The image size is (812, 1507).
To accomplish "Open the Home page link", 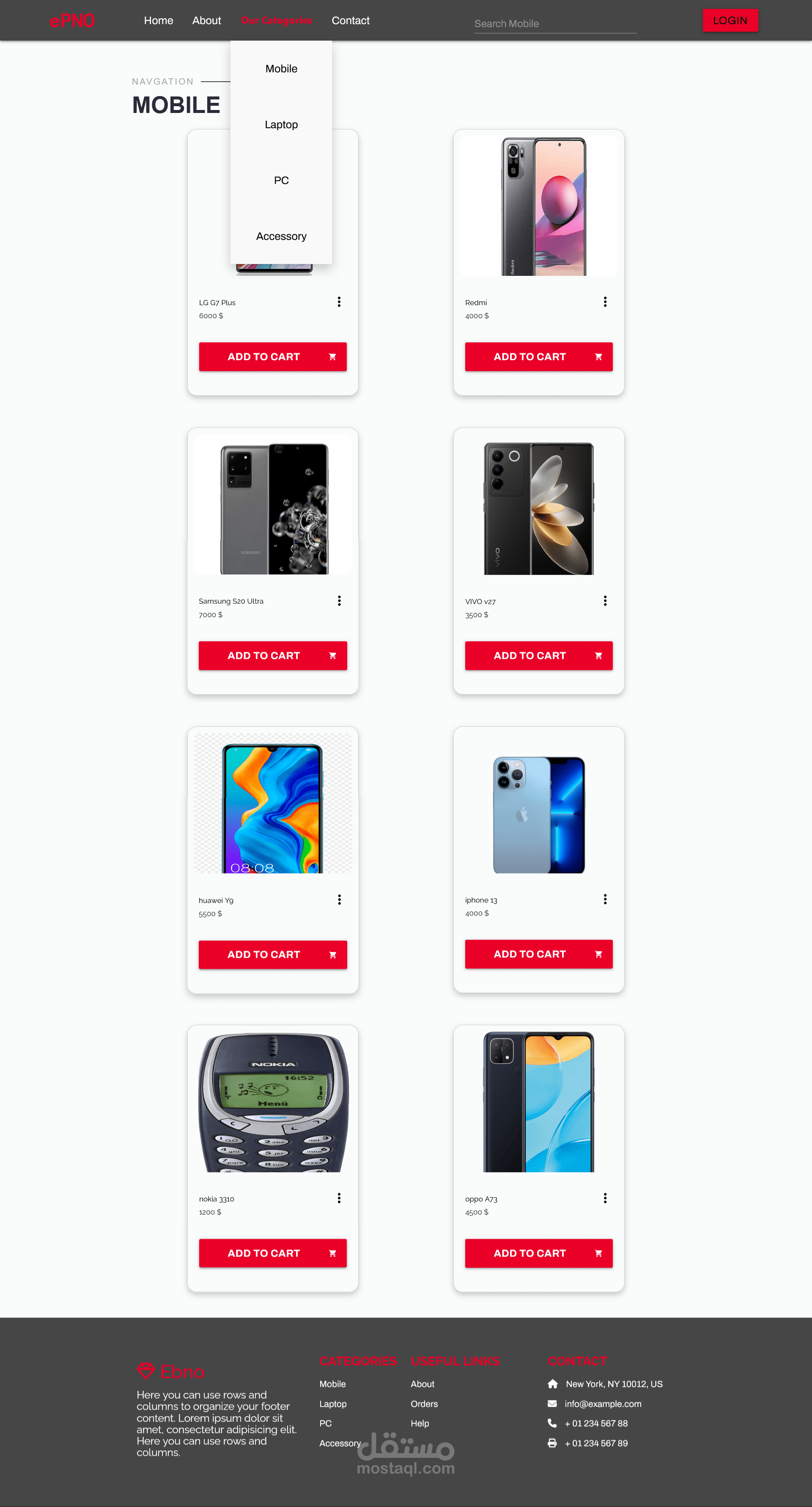I will tap(159, 20).
